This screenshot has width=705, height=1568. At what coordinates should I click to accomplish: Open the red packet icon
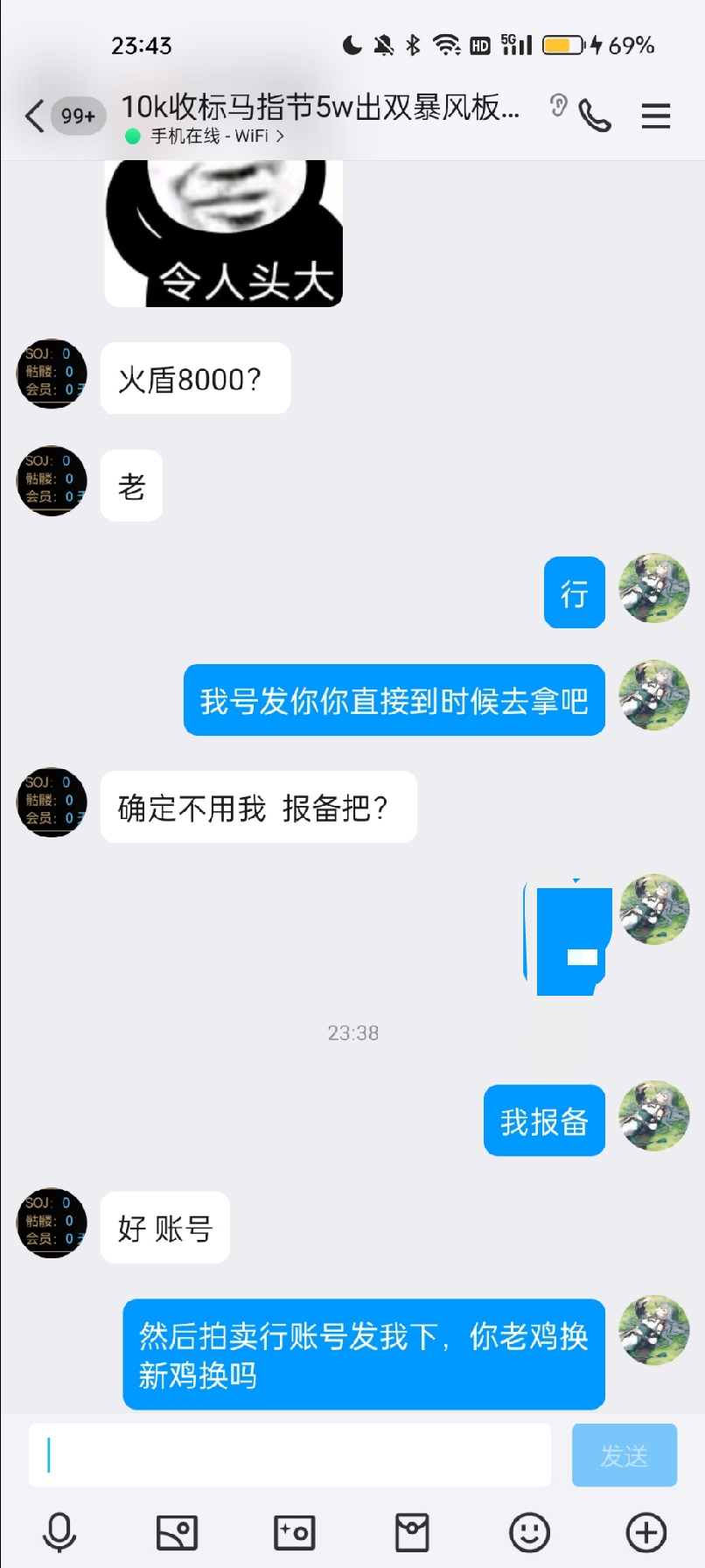click(412, 1532)
